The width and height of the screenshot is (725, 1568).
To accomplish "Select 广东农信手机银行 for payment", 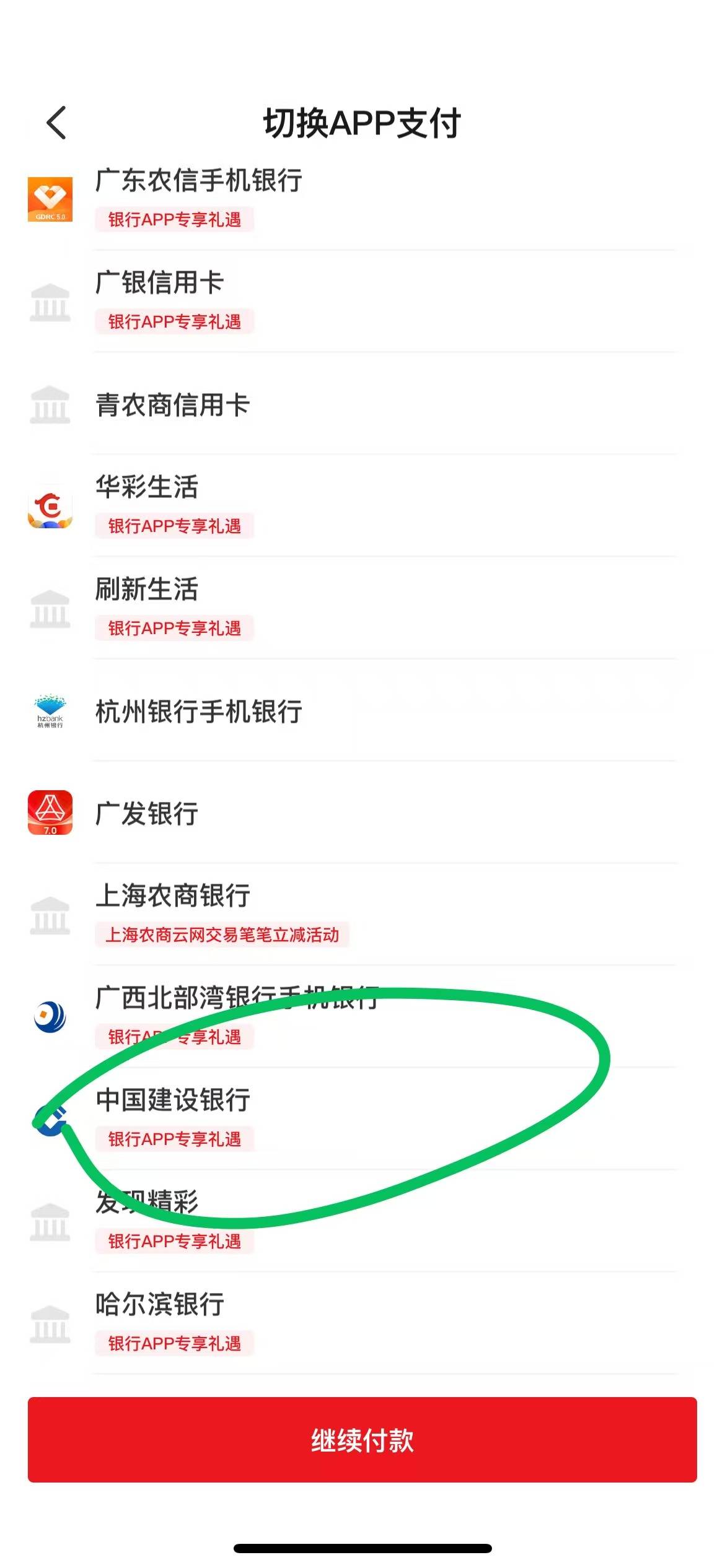I will [198, 181].
